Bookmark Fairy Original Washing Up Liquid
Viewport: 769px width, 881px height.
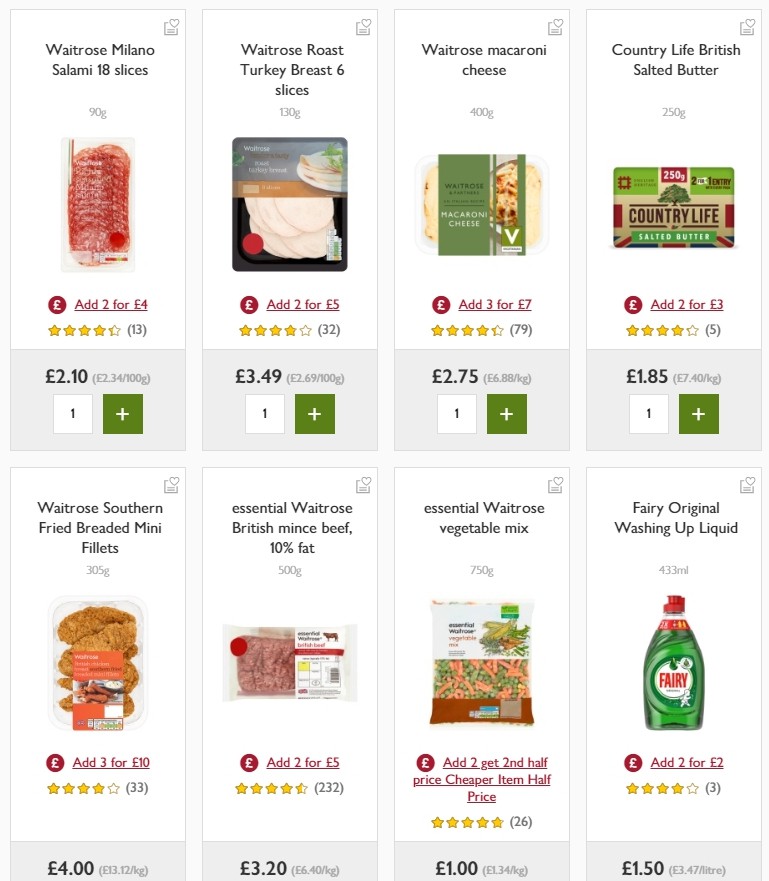click(747, 485)
